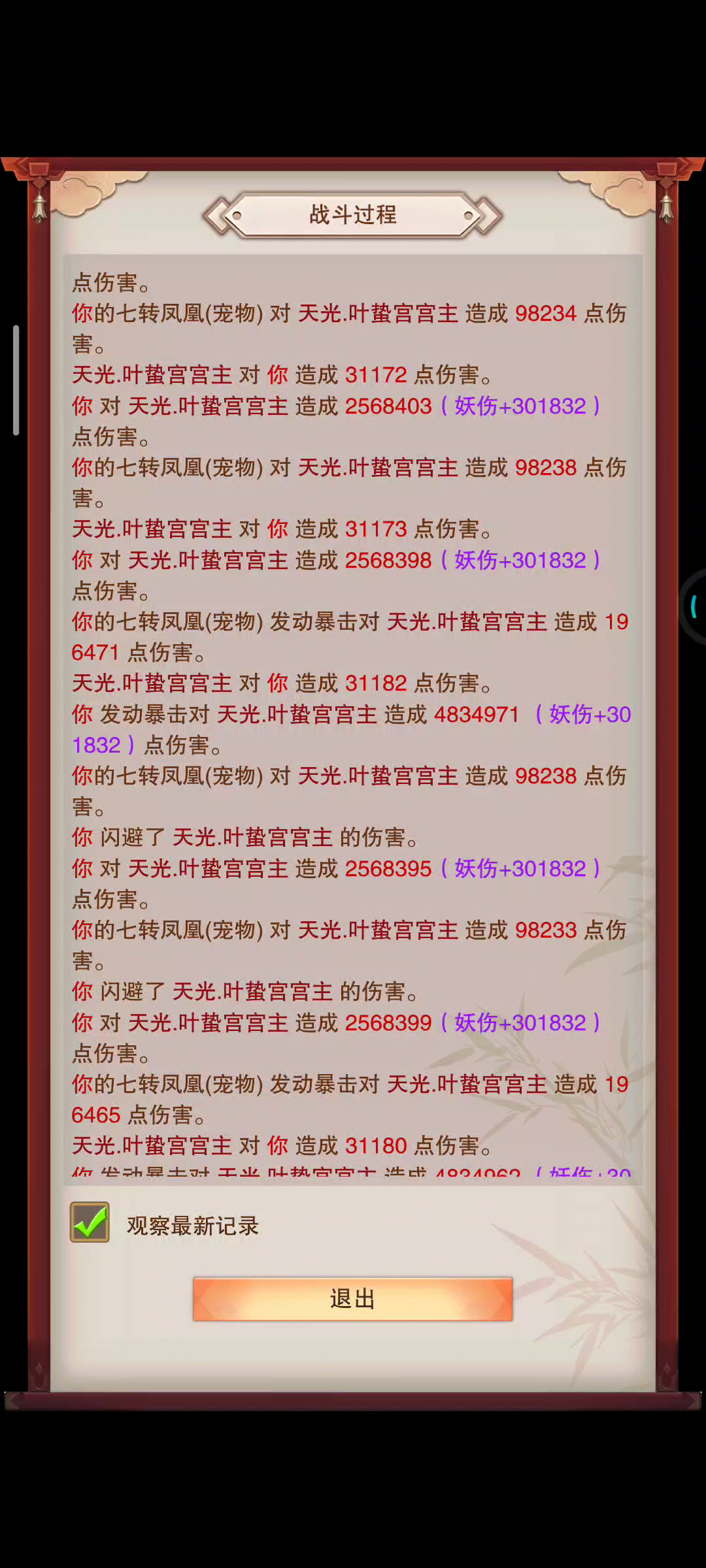Open the floating bubble at right edge
Viewport: 706px width, 1568px height.
(693, 607)
